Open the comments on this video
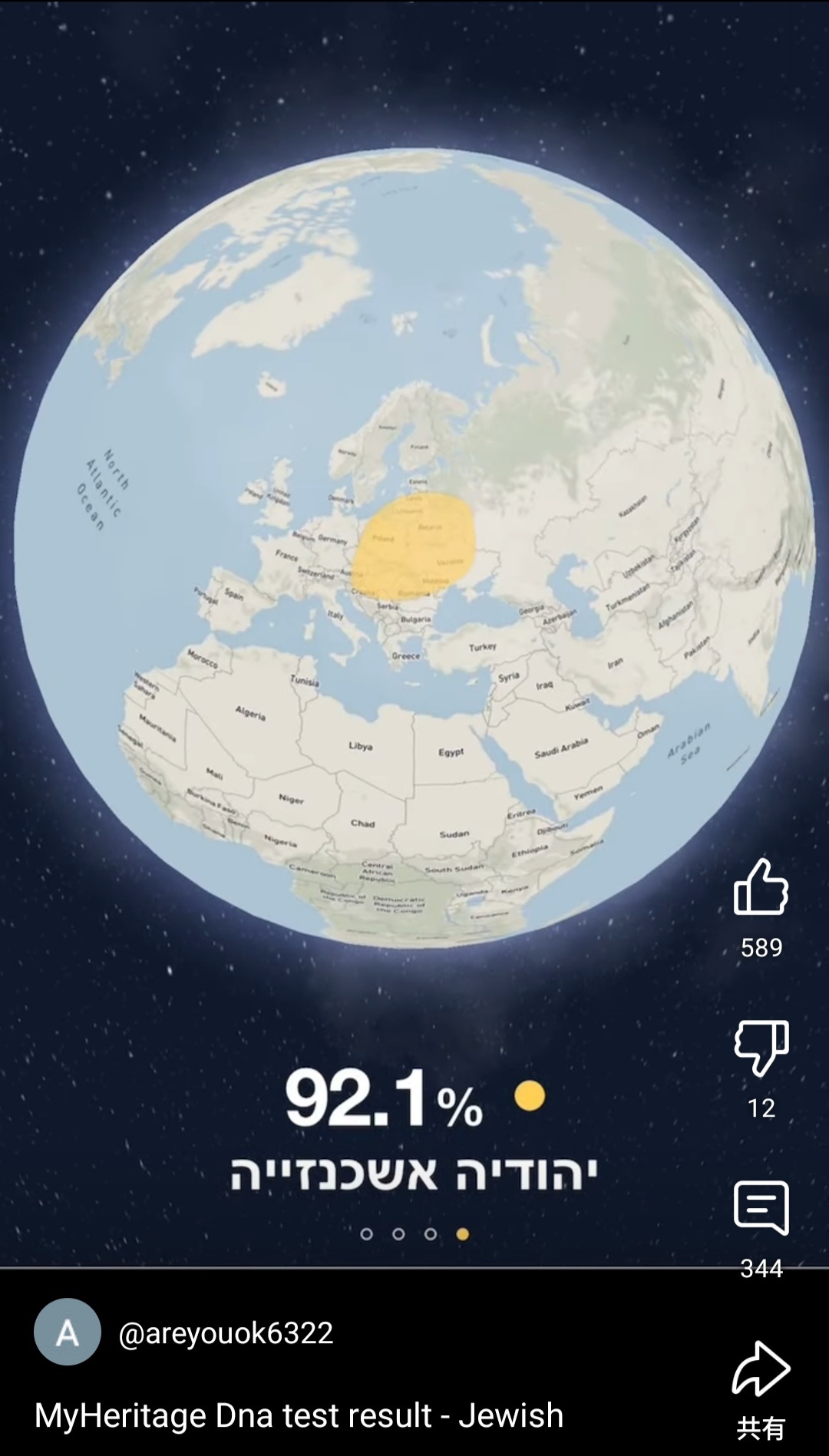 [x=761, y=1208]
